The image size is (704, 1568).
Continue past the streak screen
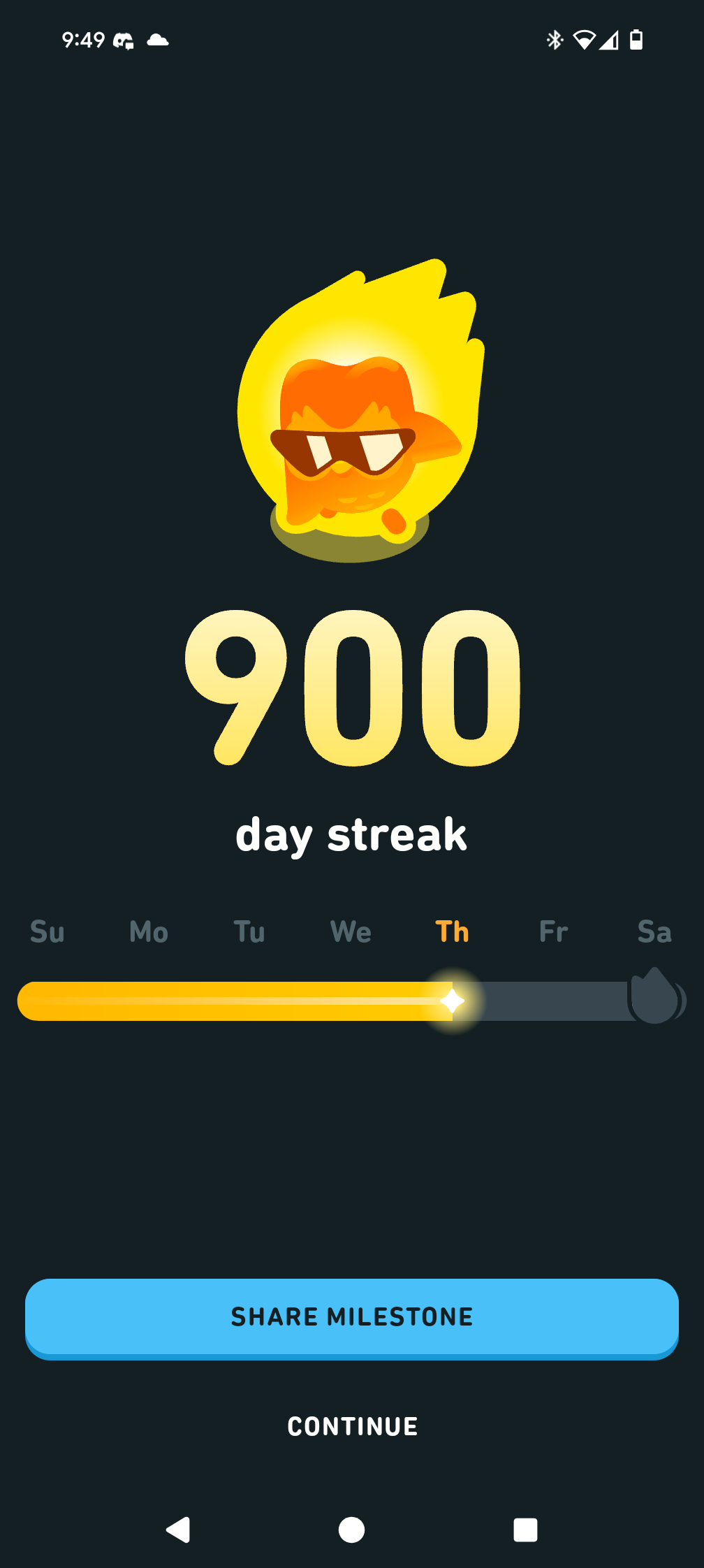(352, 1426)
